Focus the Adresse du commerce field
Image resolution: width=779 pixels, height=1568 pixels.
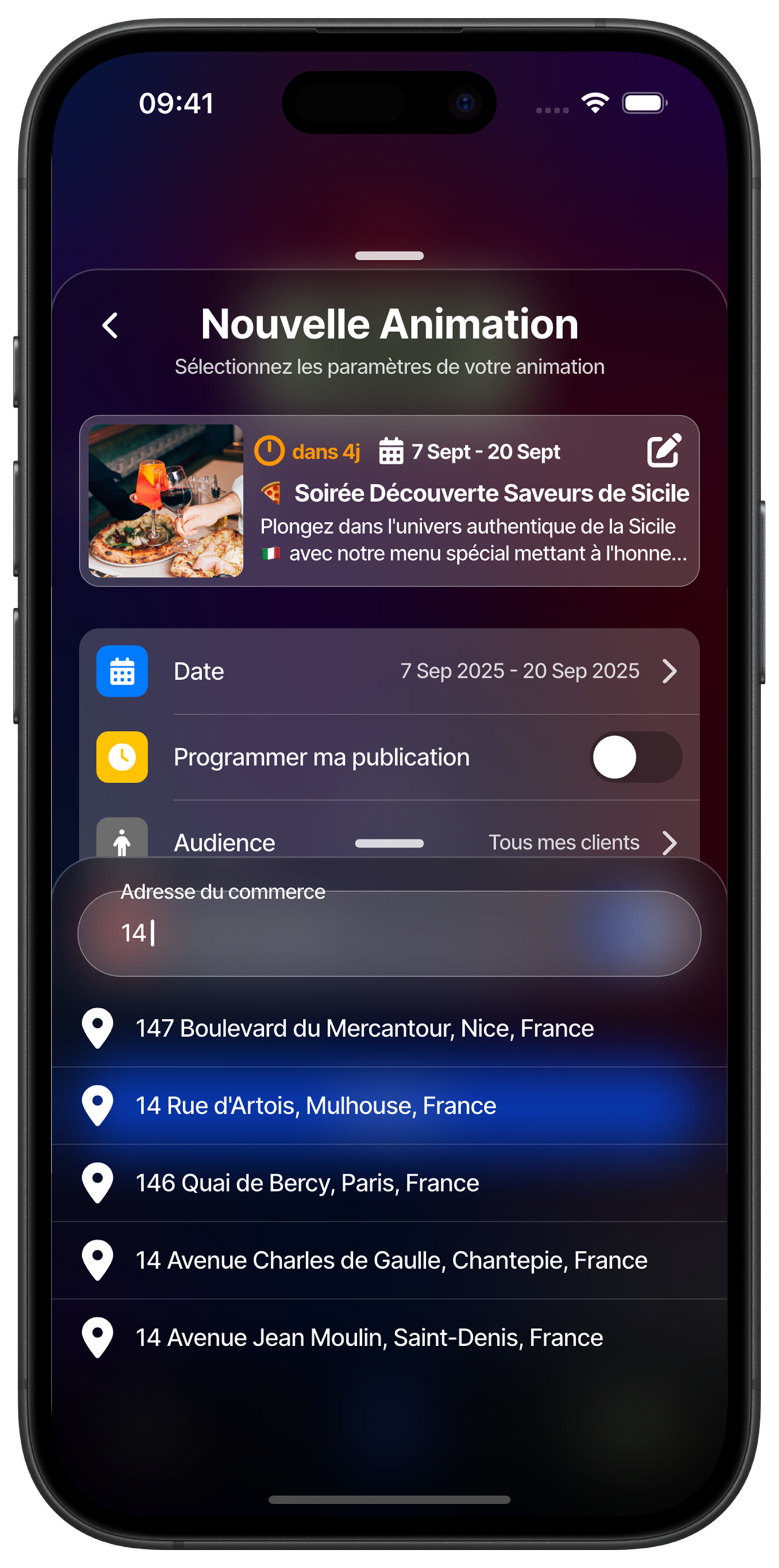click(x=389, y=933)
